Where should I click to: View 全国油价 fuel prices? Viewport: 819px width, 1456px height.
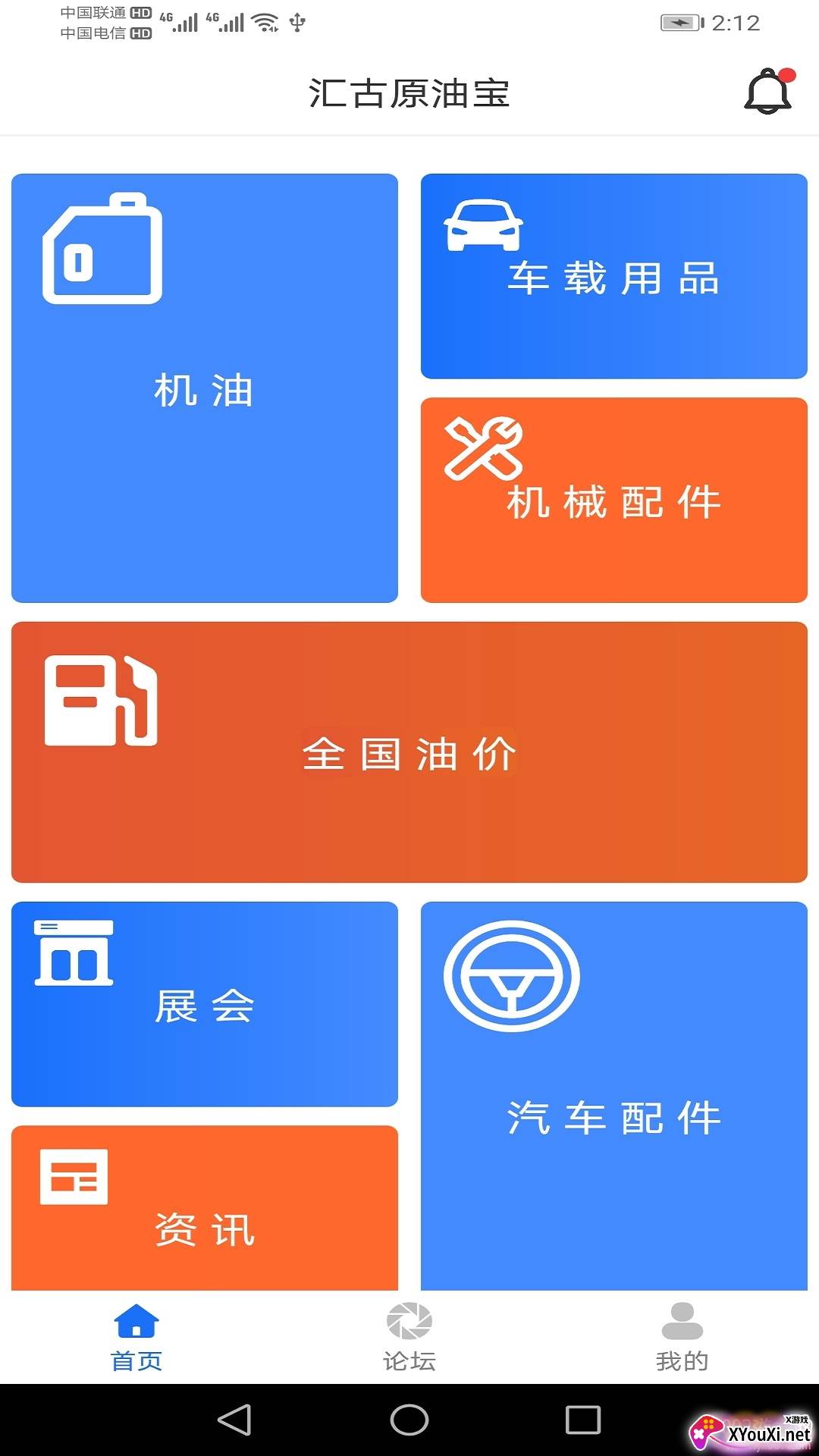(x=409, y=752)
